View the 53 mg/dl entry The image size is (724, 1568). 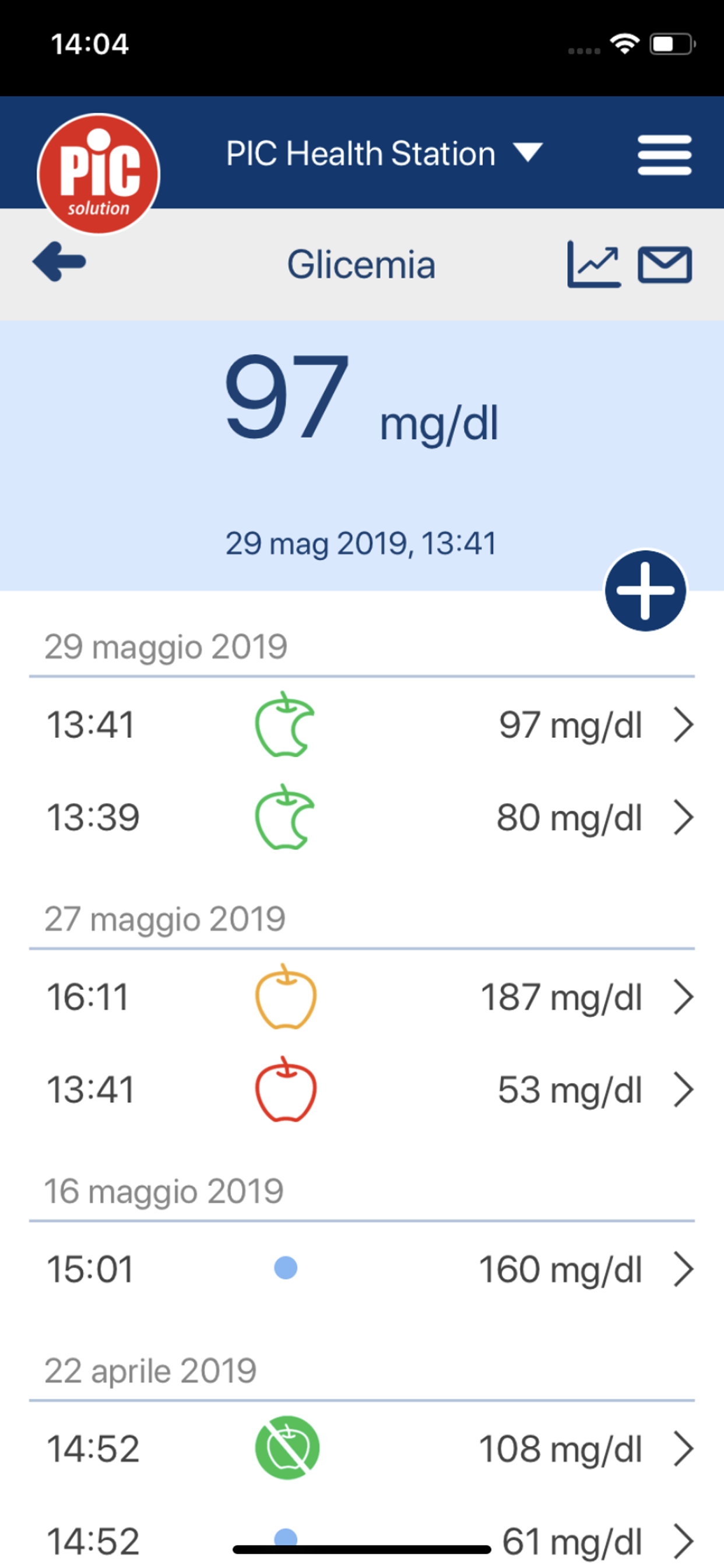[362, 1090]
